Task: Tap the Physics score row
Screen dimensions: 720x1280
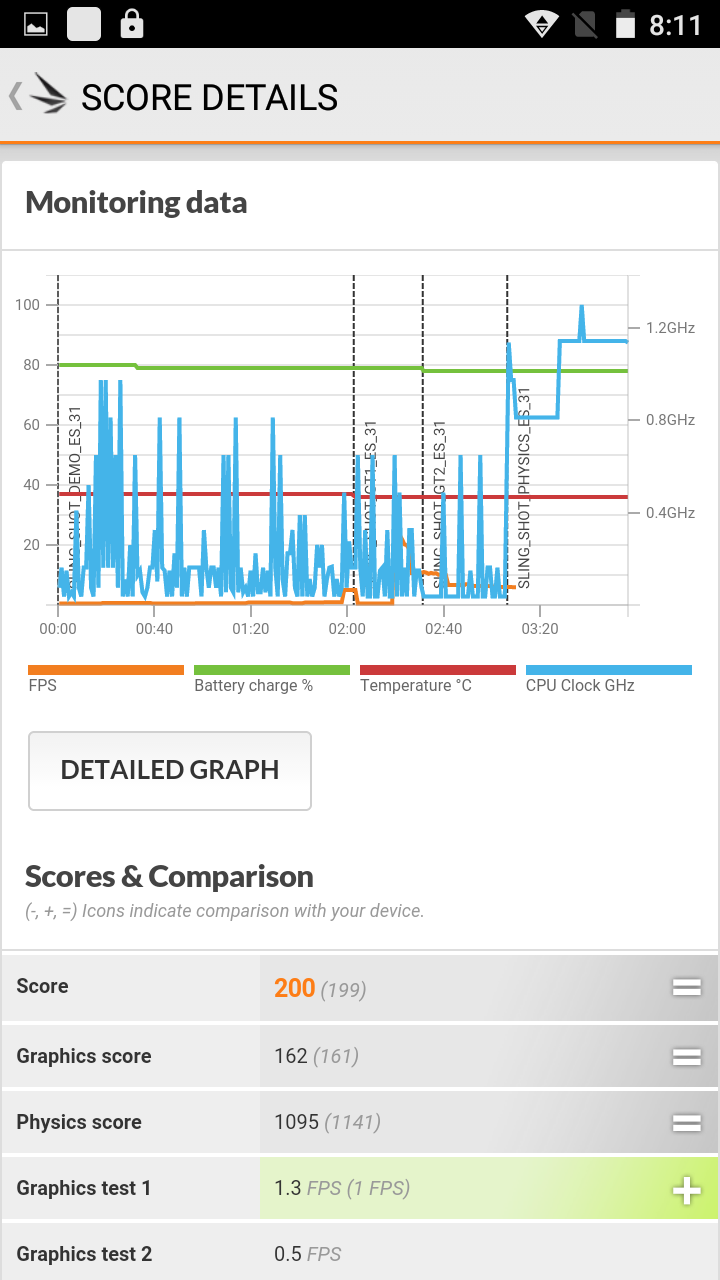Action: coord(360,1122)
